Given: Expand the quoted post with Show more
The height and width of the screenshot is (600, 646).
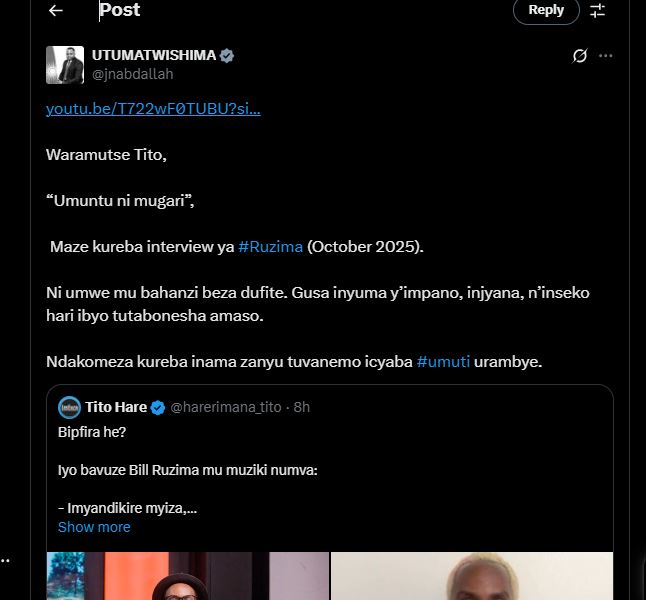Looking at the screenshot, I should point(94,527).
